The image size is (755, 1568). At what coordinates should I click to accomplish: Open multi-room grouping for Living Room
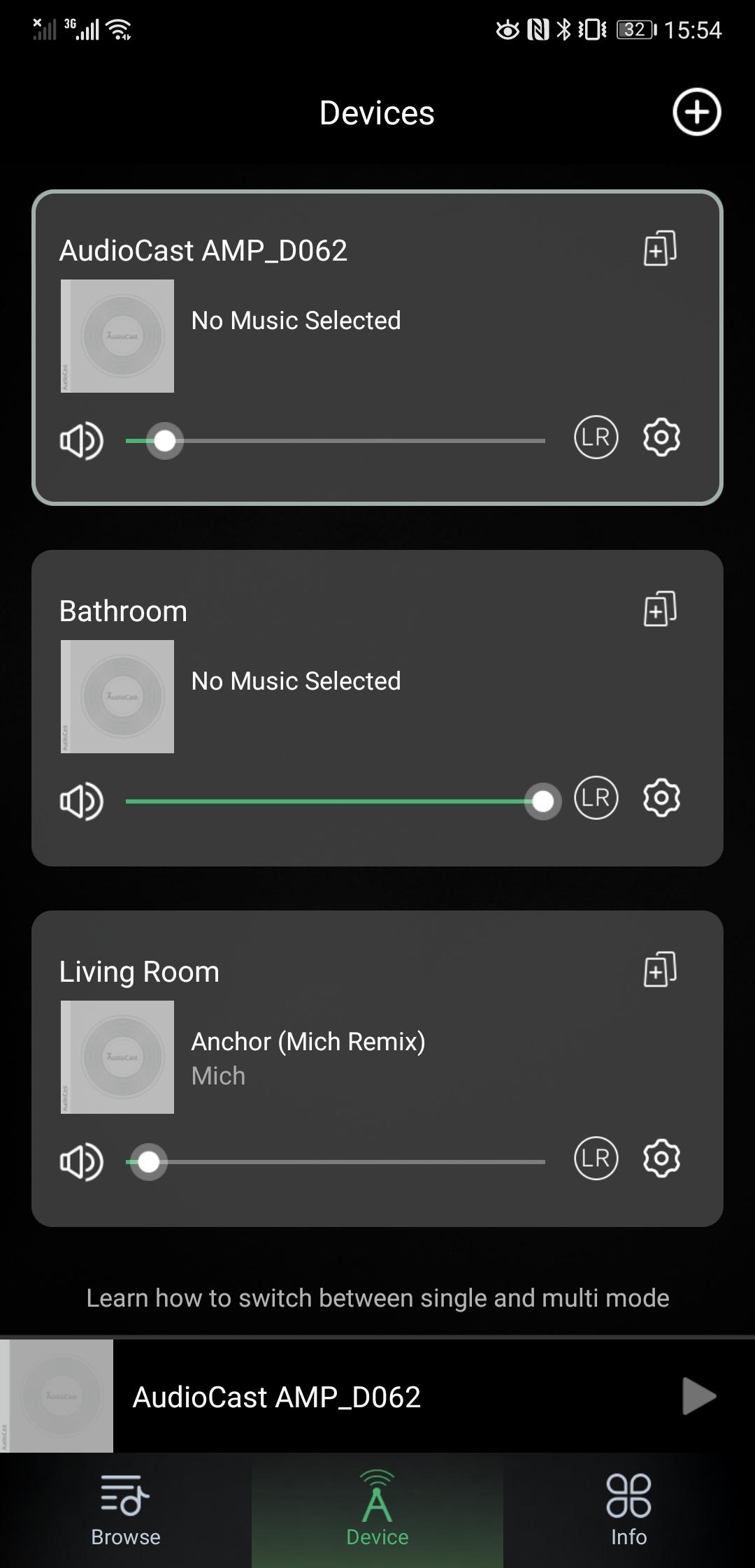click(x=660, y=970)
